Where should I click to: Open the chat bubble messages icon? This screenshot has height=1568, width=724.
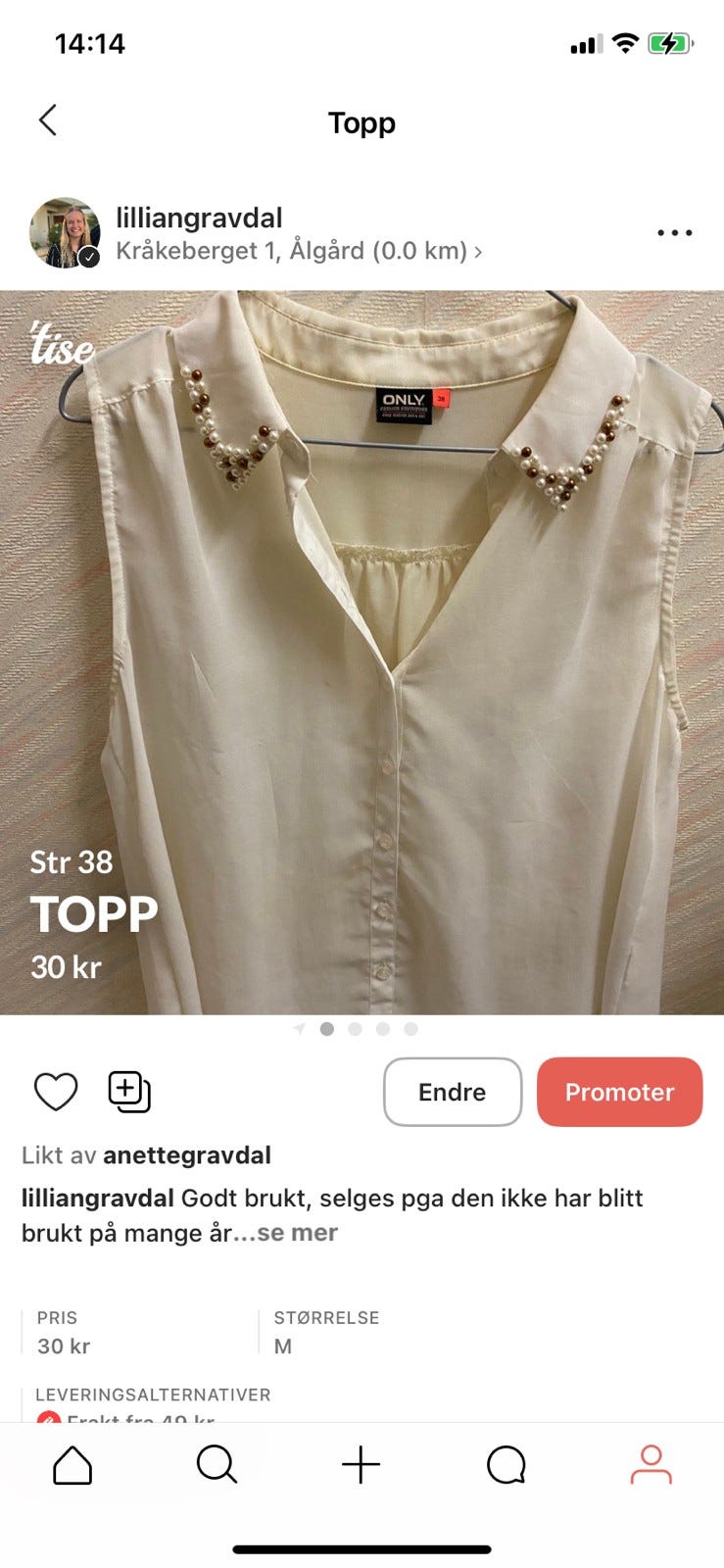[x=506, y=1465]
